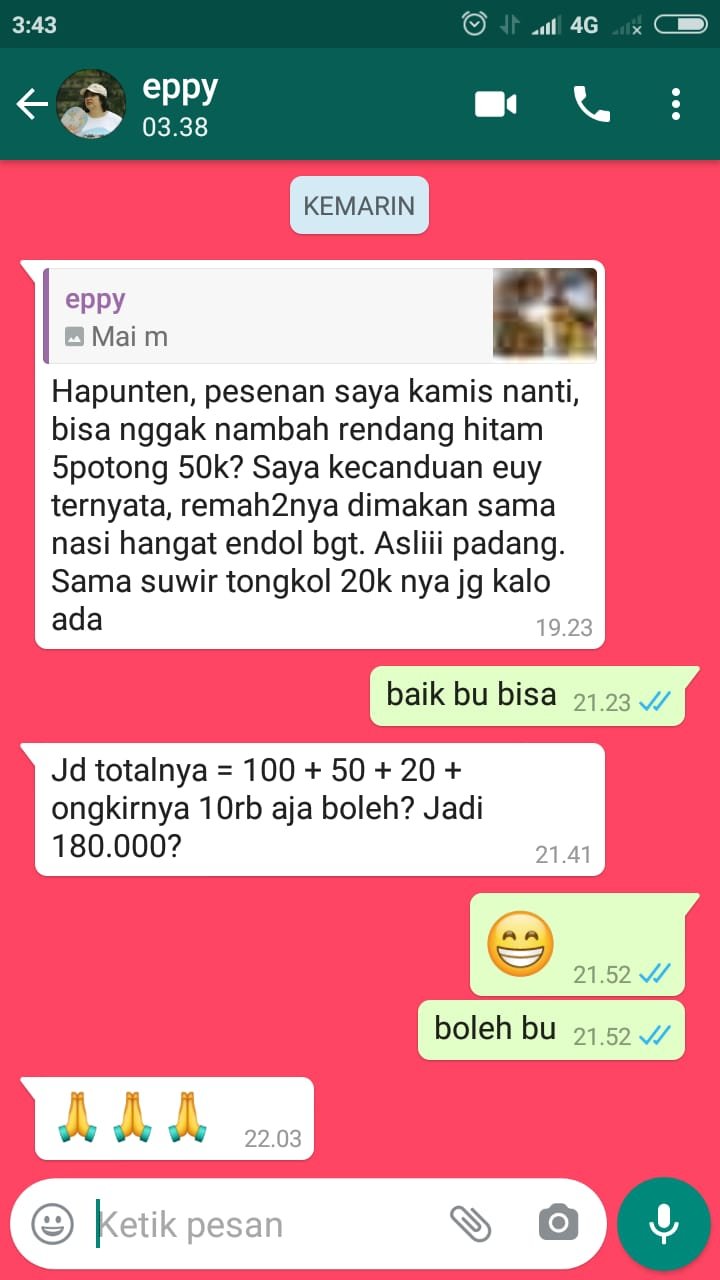720x1280 pixels.
Task: Go back to the chat list
Action: pos(32,104)
